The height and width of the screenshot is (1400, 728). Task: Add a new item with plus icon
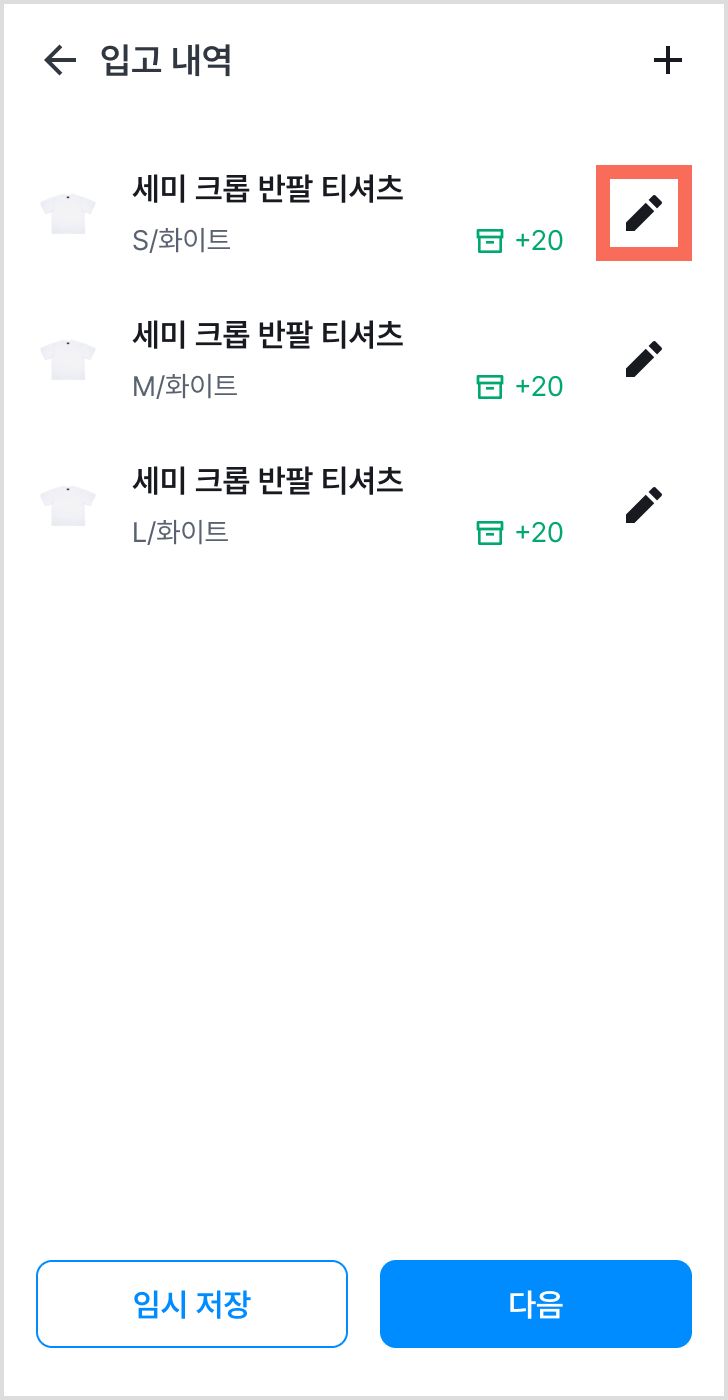coord(667,61)
